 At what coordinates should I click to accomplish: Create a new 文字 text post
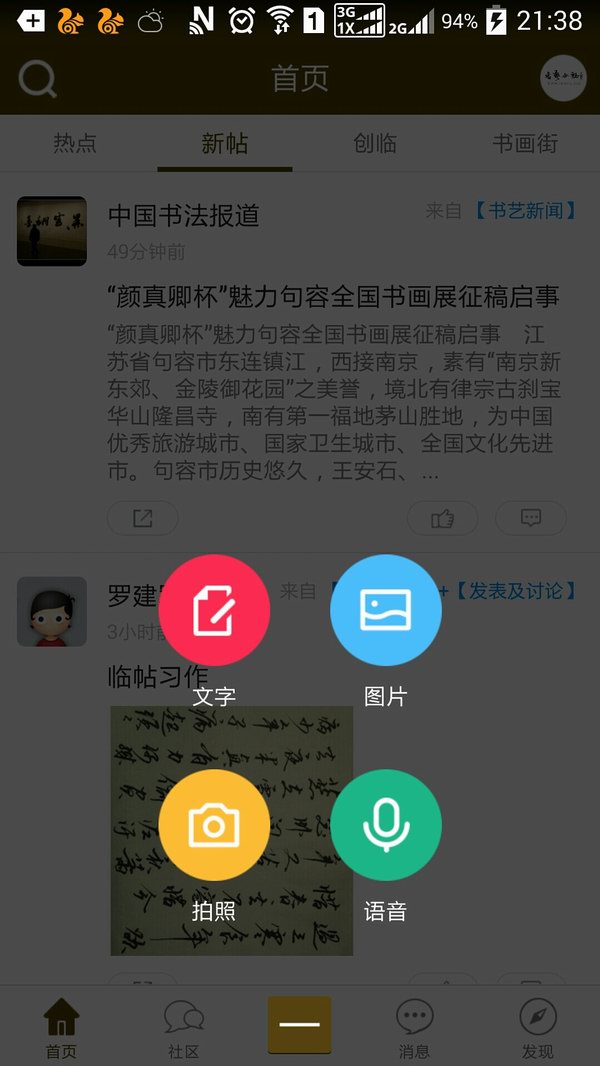pos(214,609)
